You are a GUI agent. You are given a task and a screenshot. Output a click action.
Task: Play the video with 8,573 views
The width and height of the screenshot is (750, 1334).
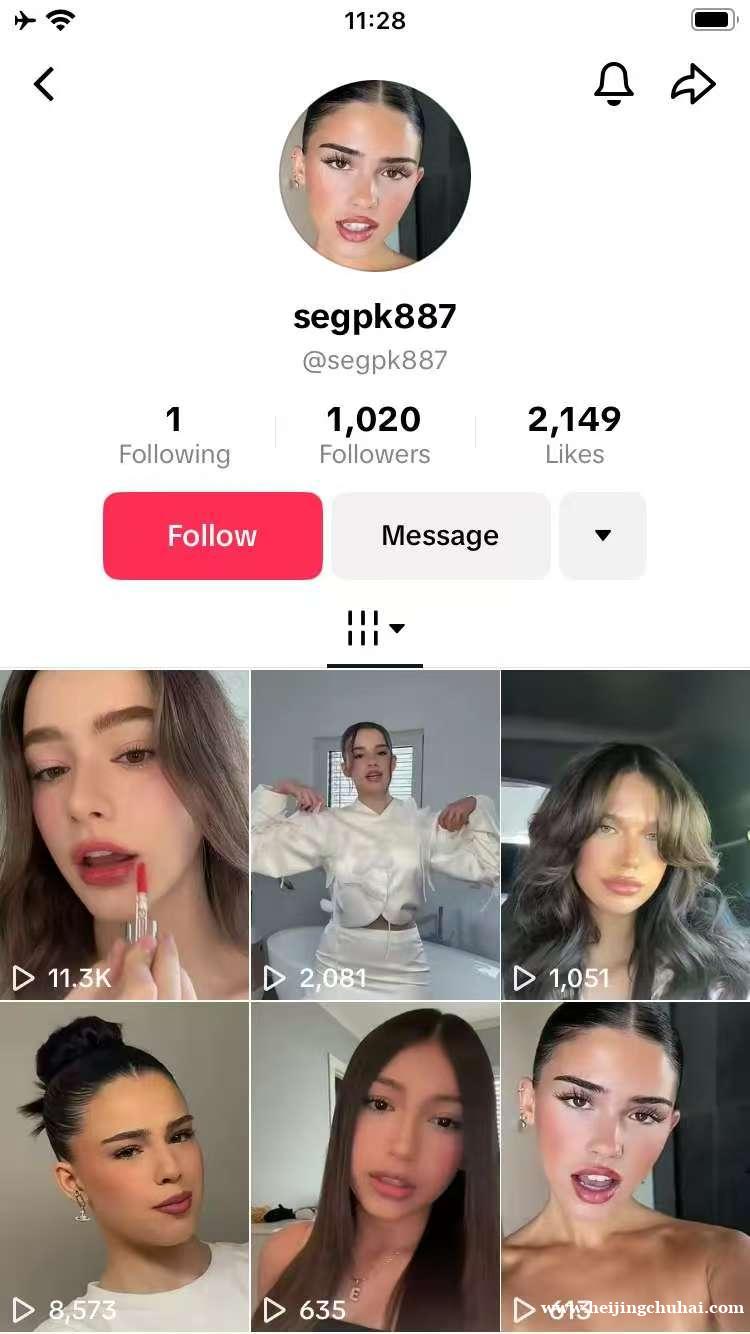pyautogui.click(x=124, y=1165)
